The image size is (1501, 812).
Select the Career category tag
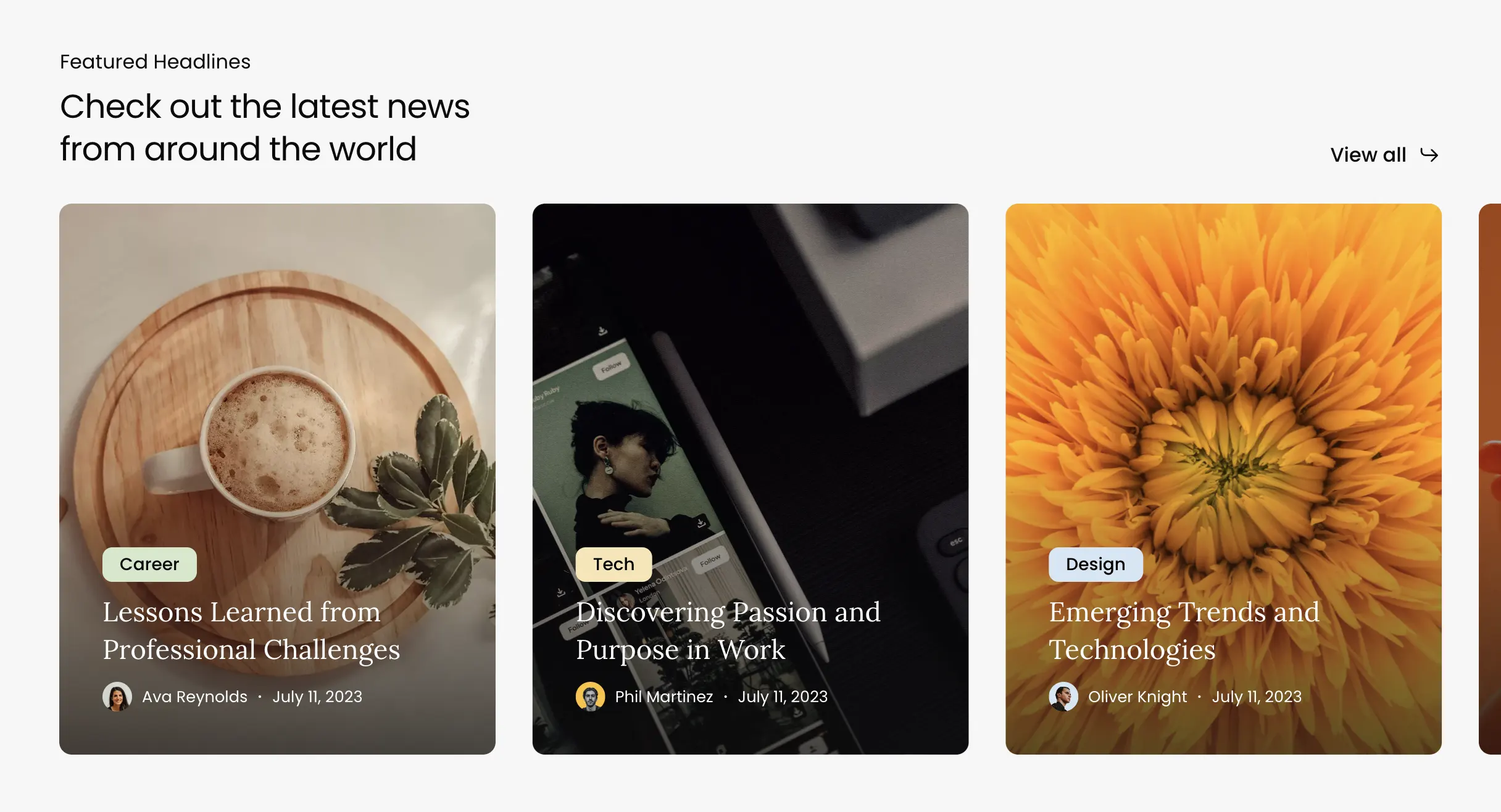(x=149, y=564)
